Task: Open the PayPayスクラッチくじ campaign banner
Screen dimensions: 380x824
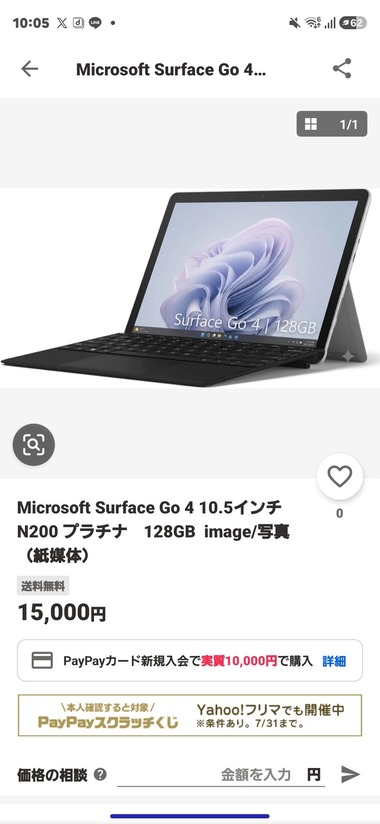Action: [x=190, y=715]
